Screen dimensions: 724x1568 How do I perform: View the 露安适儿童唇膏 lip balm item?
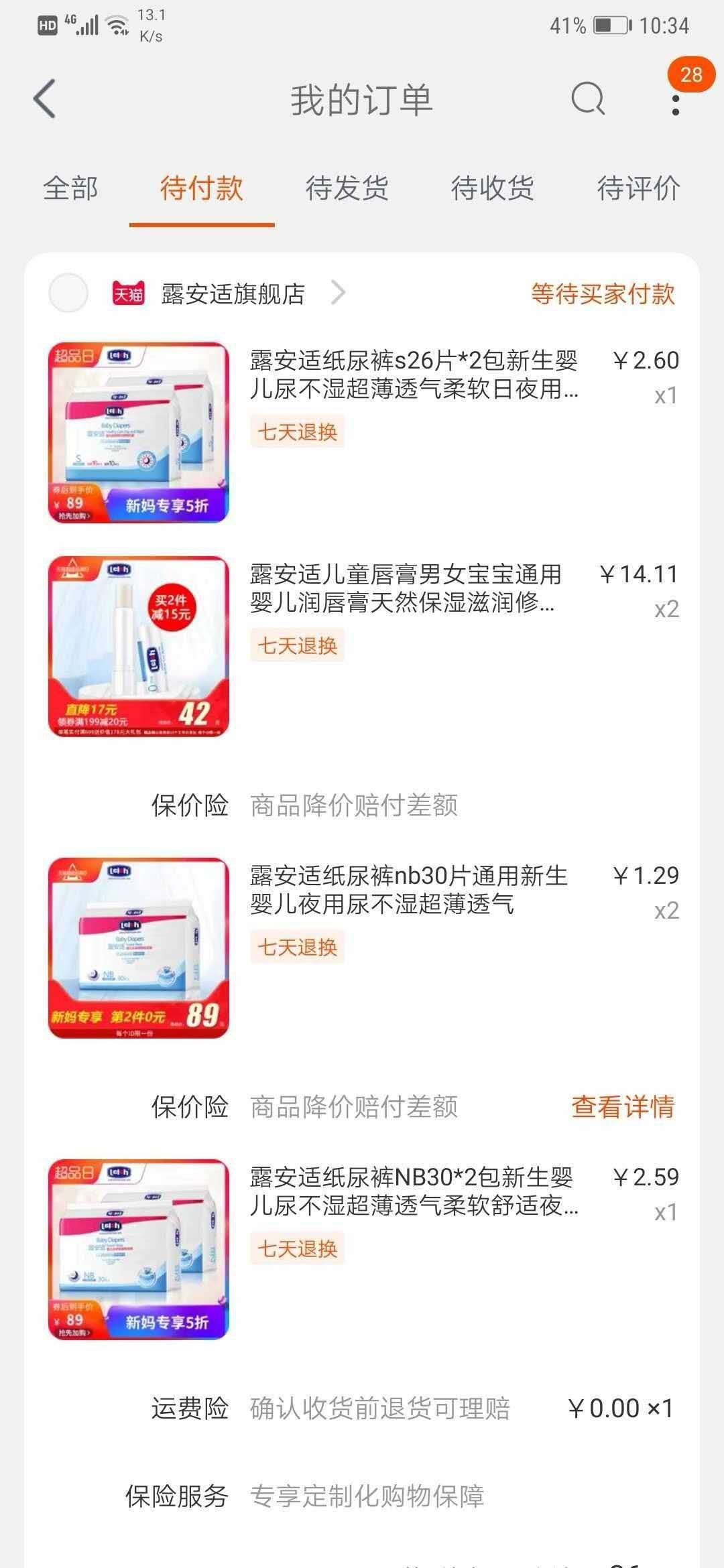405,588
